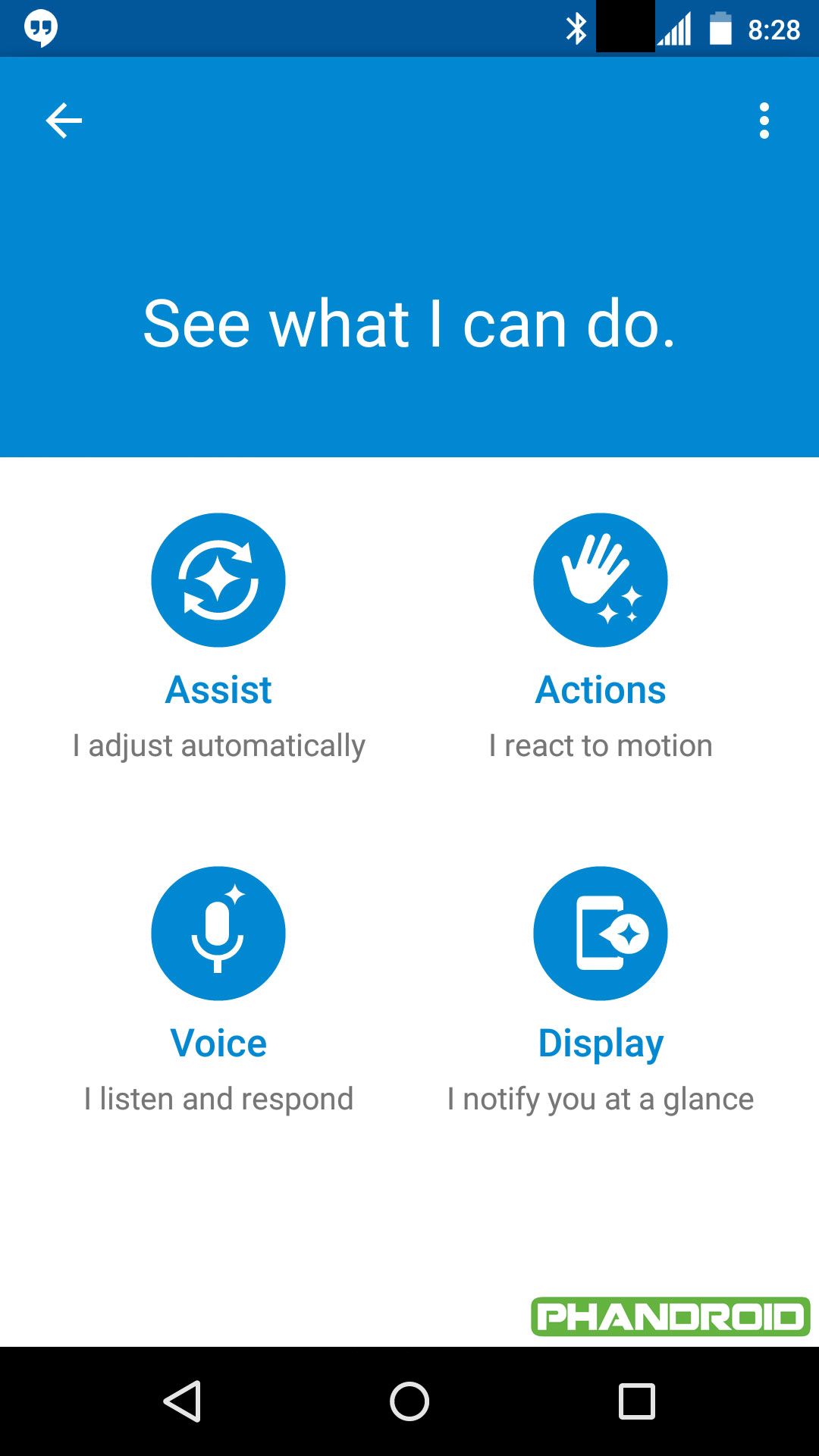Choose the Display notifications feature
This screenshot has width=819, height=1456.
point(600,934)
